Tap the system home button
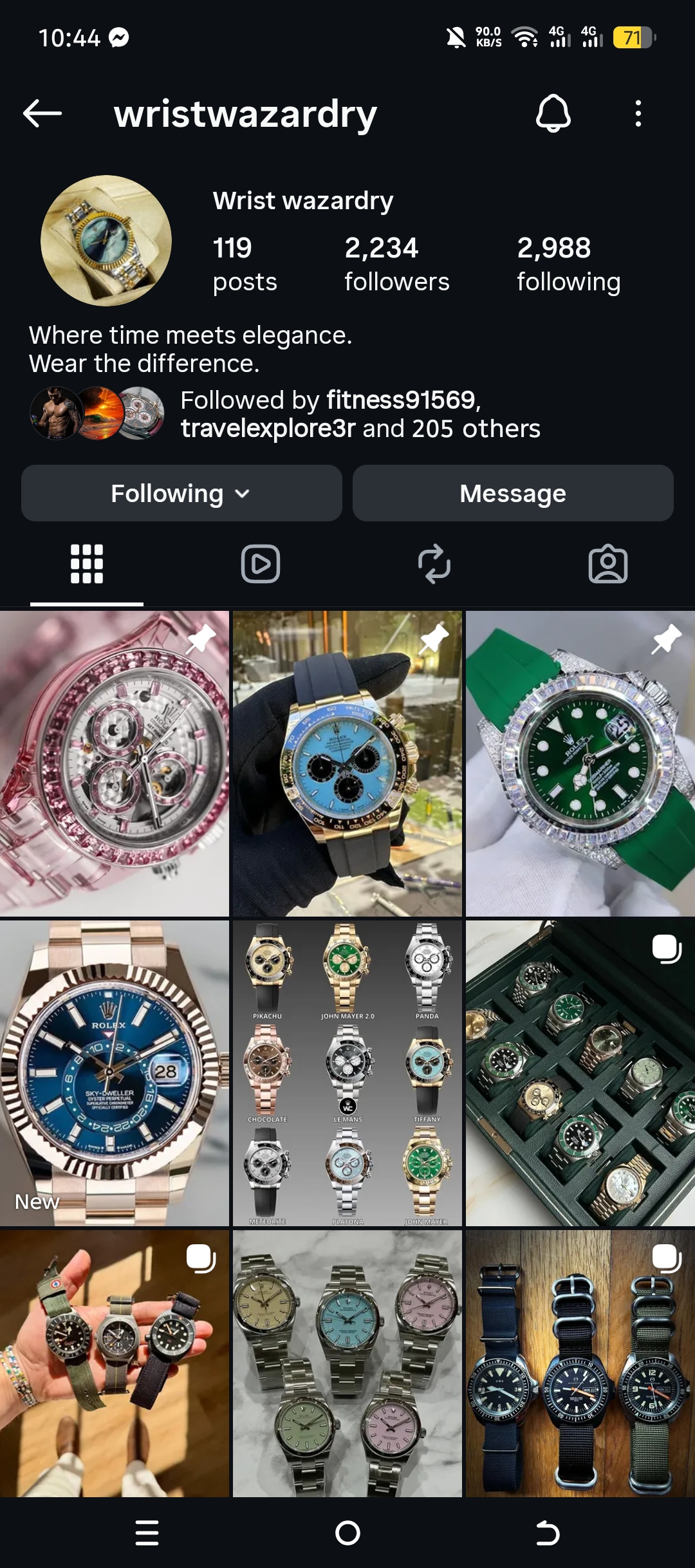 coord(347,1533)
